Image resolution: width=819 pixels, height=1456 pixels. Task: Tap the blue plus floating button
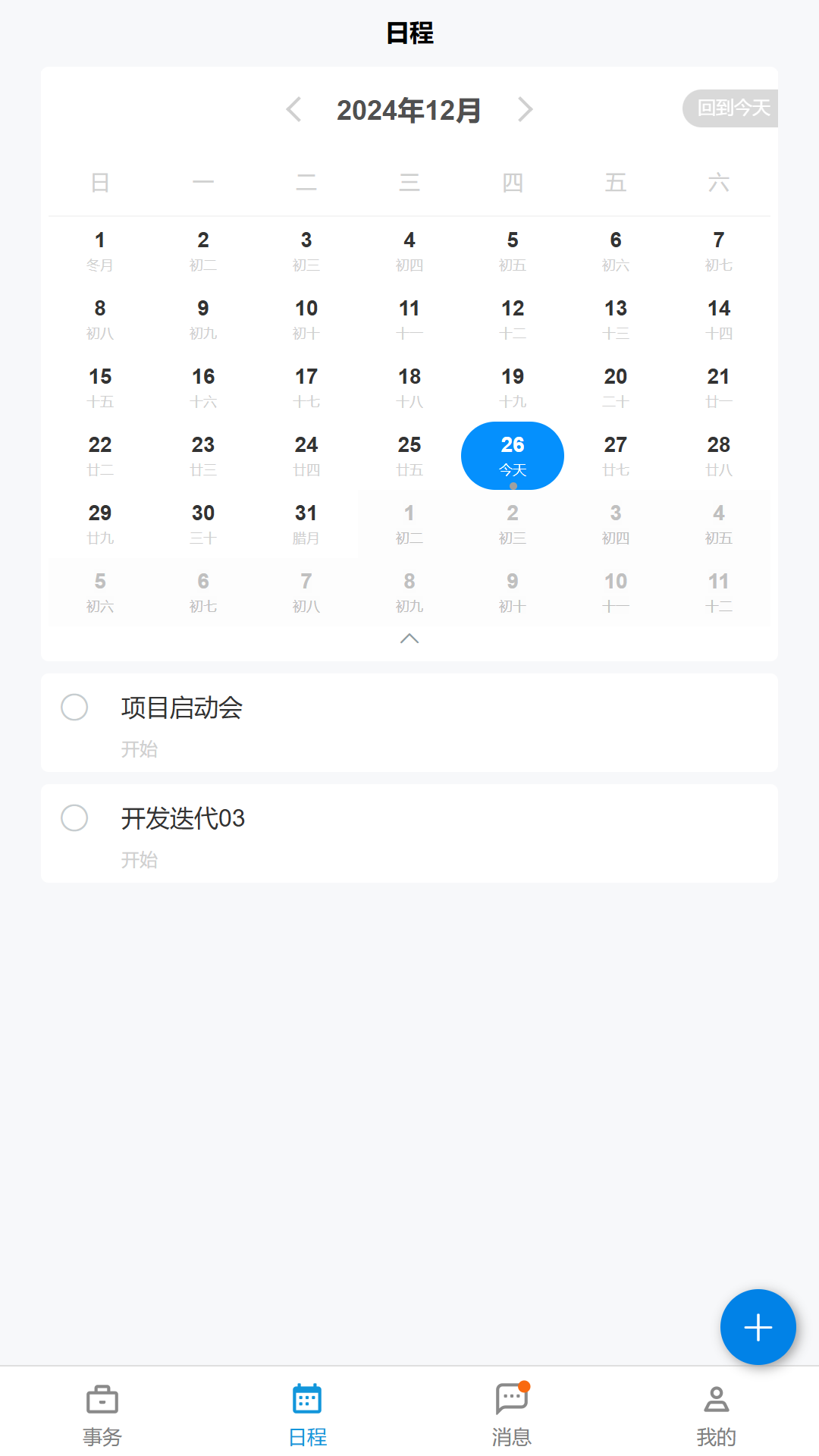758,1328
